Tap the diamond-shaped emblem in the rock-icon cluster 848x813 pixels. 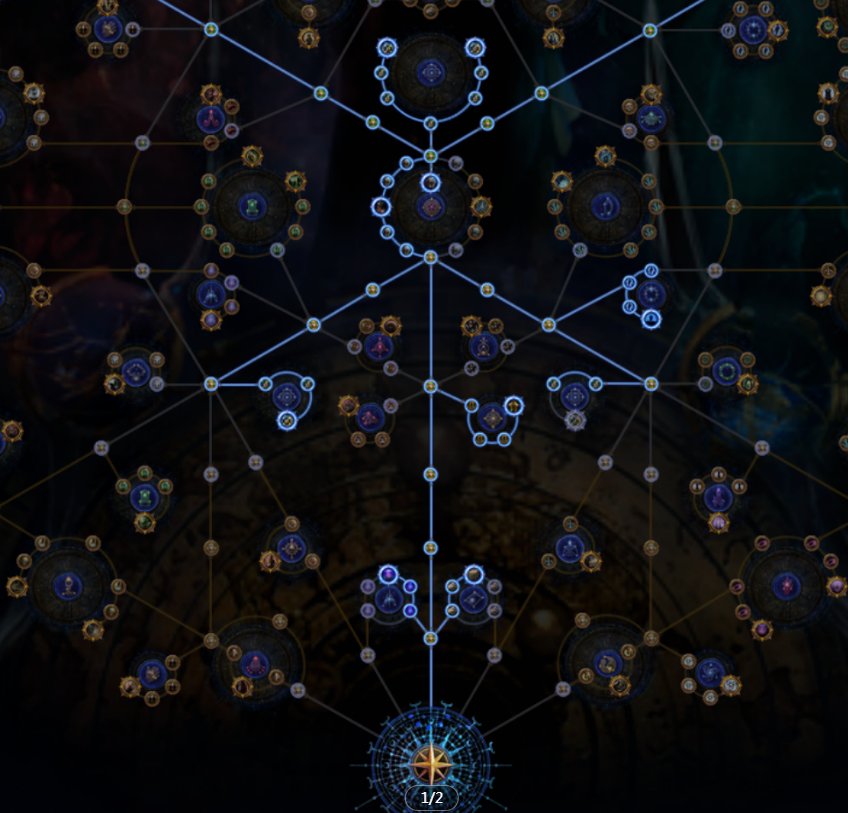tap(473, 600)
